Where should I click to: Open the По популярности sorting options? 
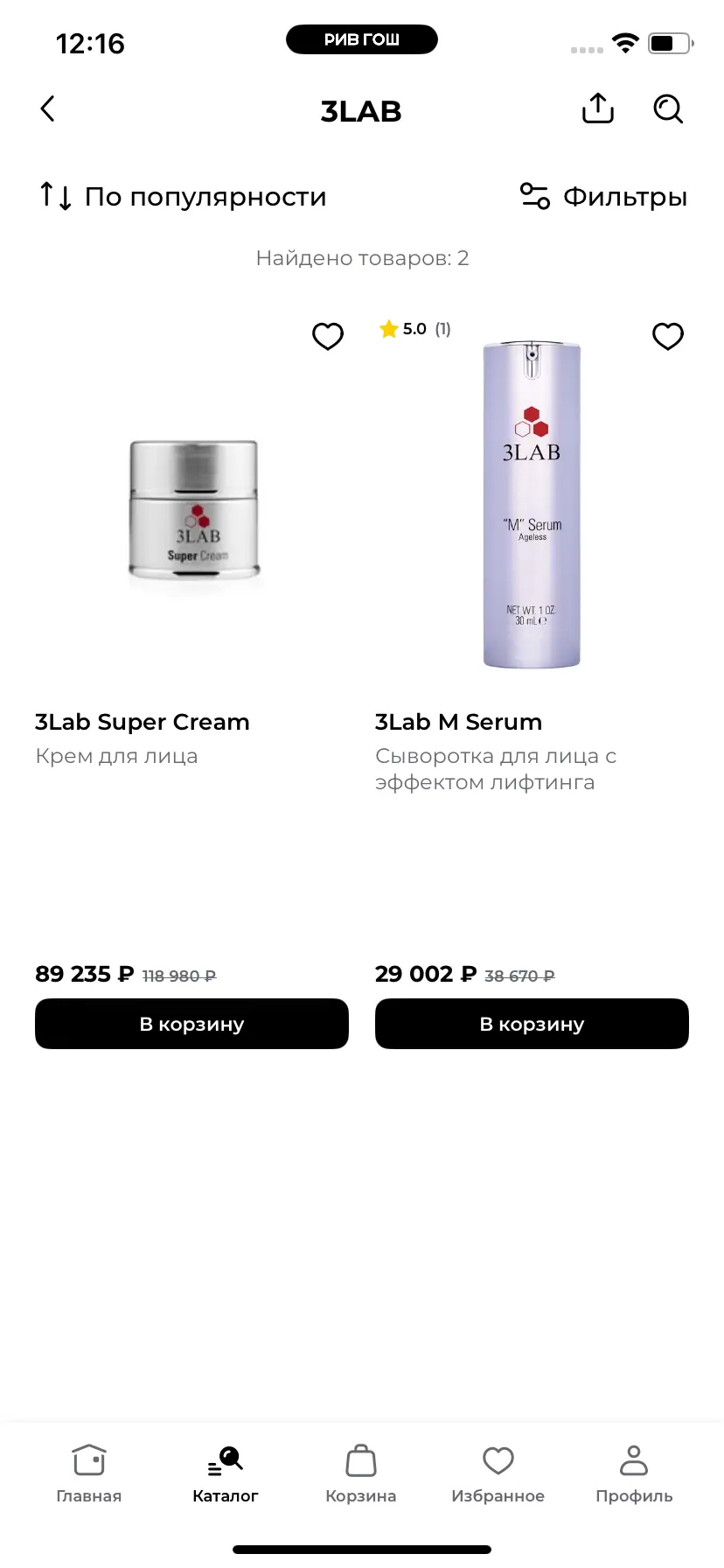tap(184, 197)
